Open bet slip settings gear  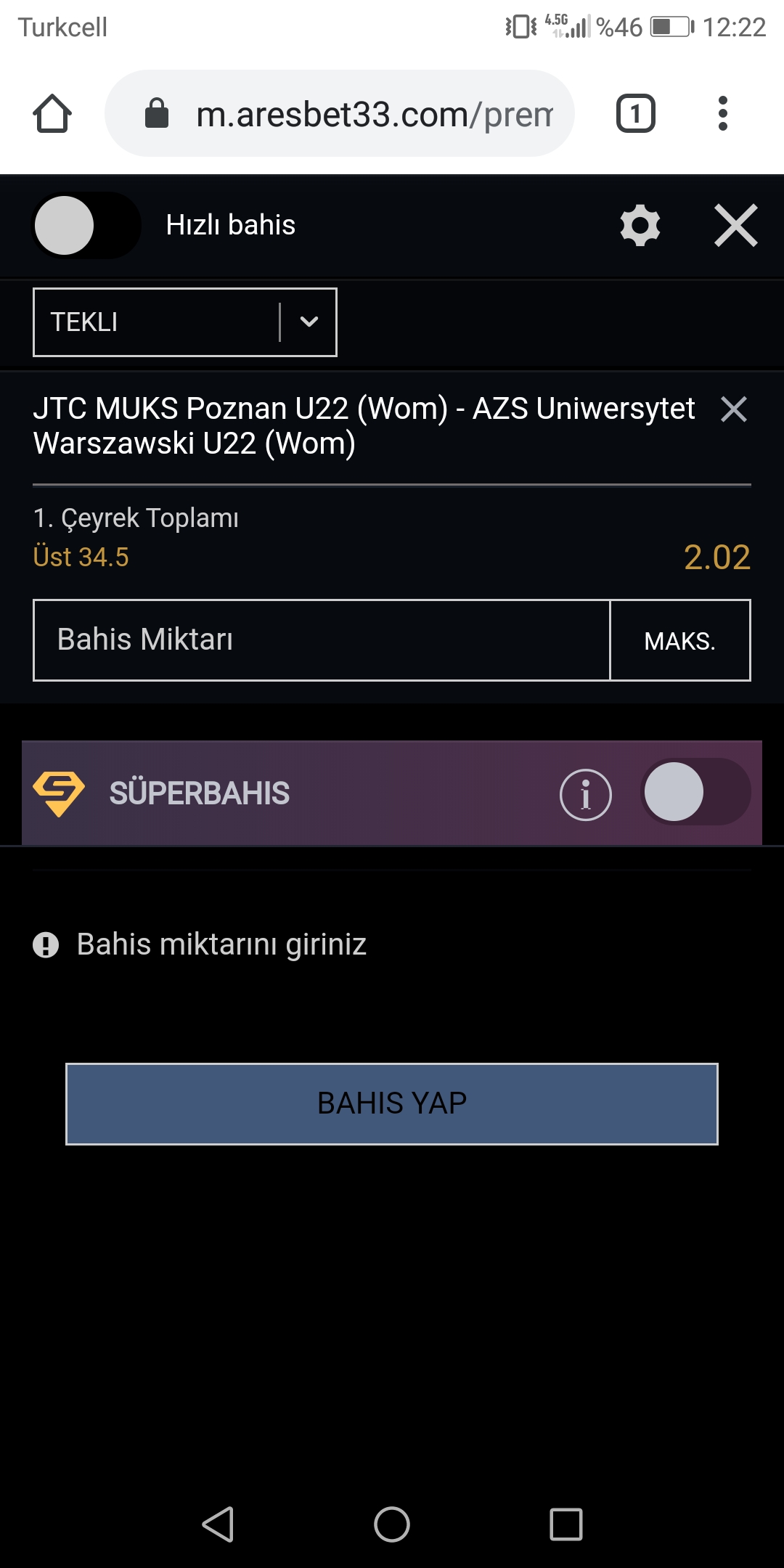640,225
